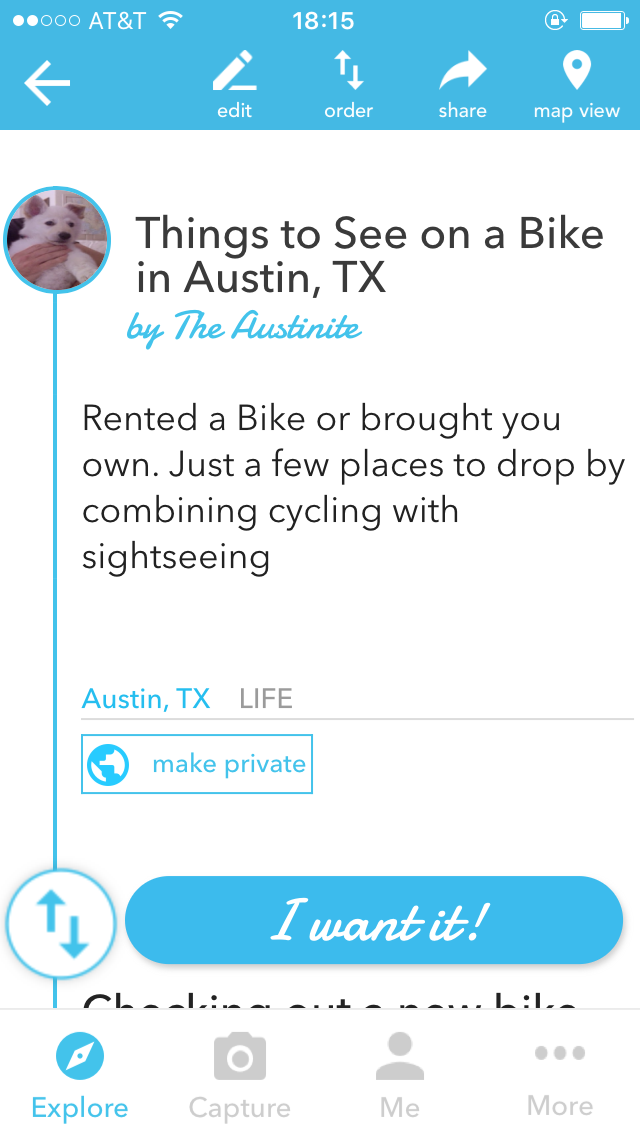Switch to the Explore tab

[80, 1076]
